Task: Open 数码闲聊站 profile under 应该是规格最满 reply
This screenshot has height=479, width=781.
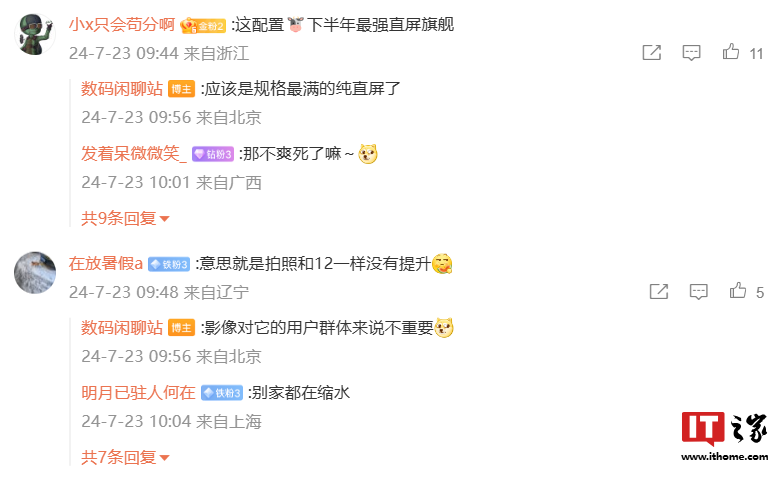Action: [x=122, y=89]
